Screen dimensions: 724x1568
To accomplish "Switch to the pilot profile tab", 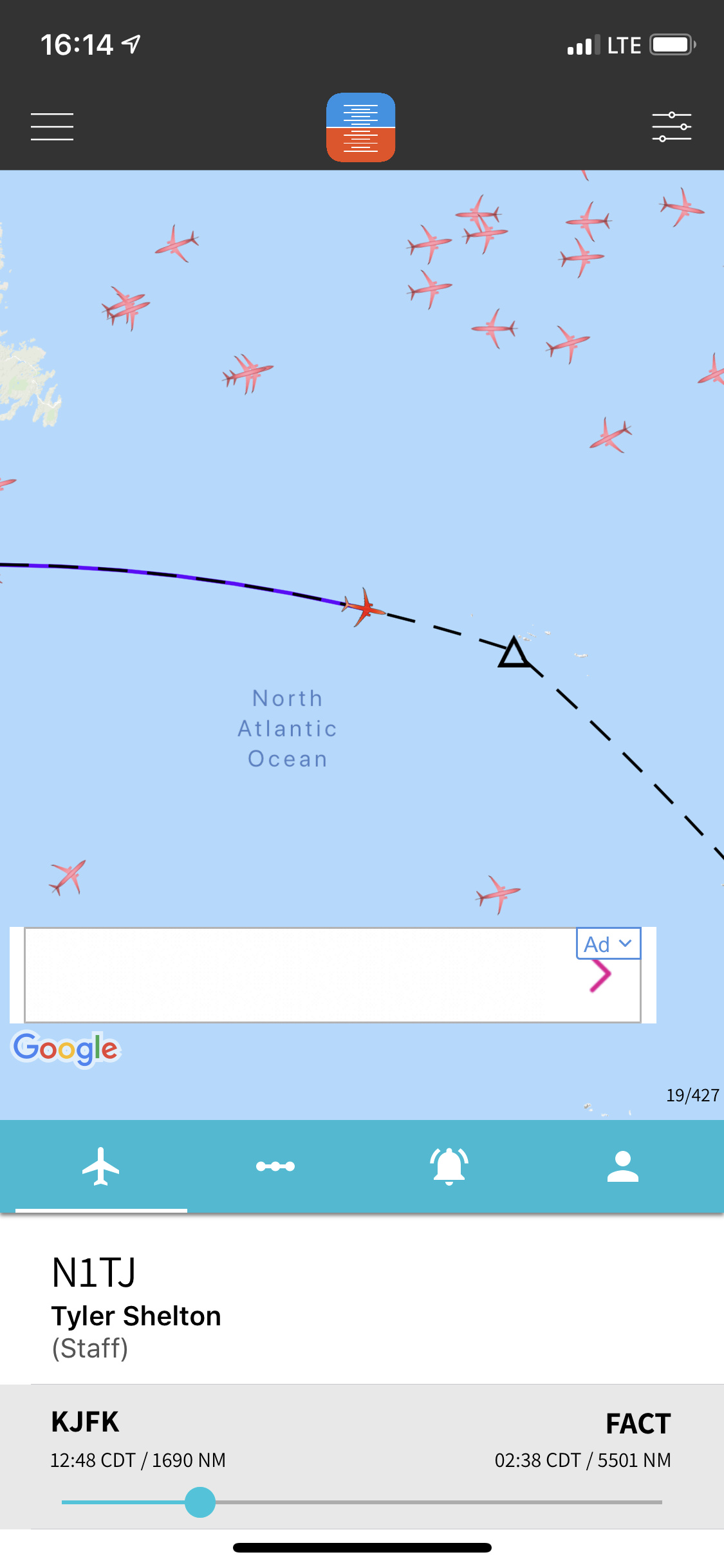I will 622,1166.
